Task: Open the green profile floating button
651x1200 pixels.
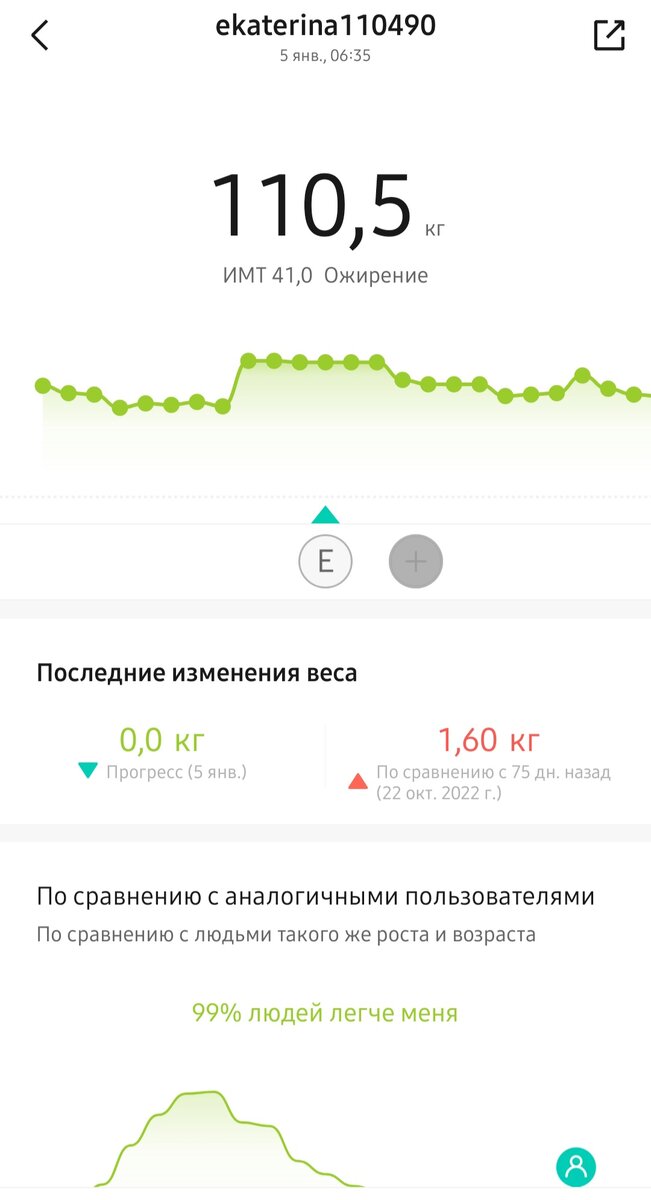Action: (576, 1166)
